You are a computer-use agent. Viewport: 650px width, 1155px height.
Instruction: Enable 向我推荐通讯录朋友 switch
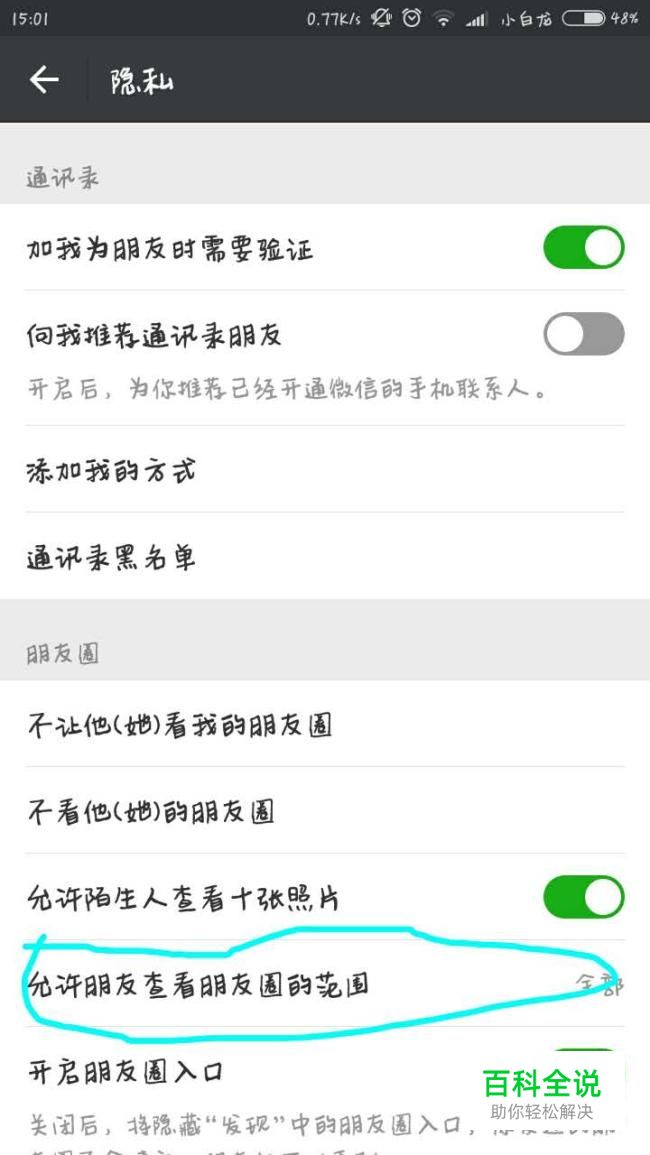tap(584, 334)
